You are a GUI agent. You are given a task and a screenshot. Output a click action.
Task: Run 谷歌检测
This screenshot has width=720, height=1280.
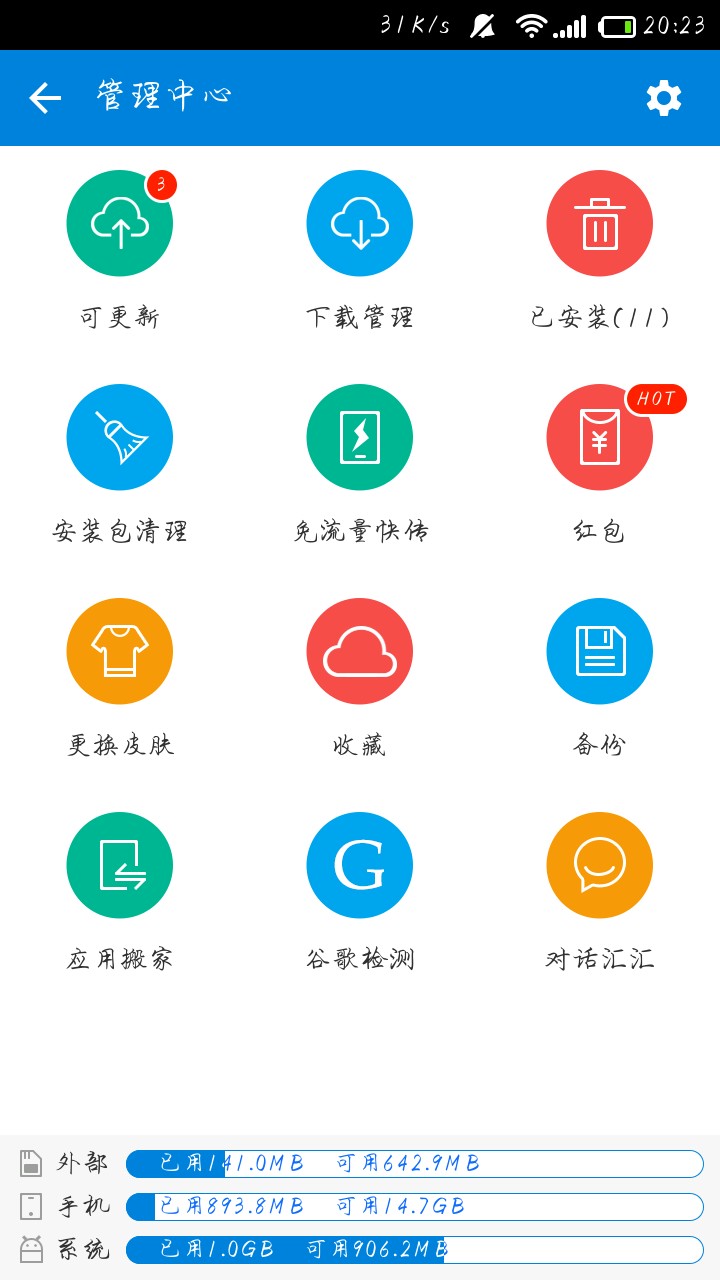coord(360,865)
